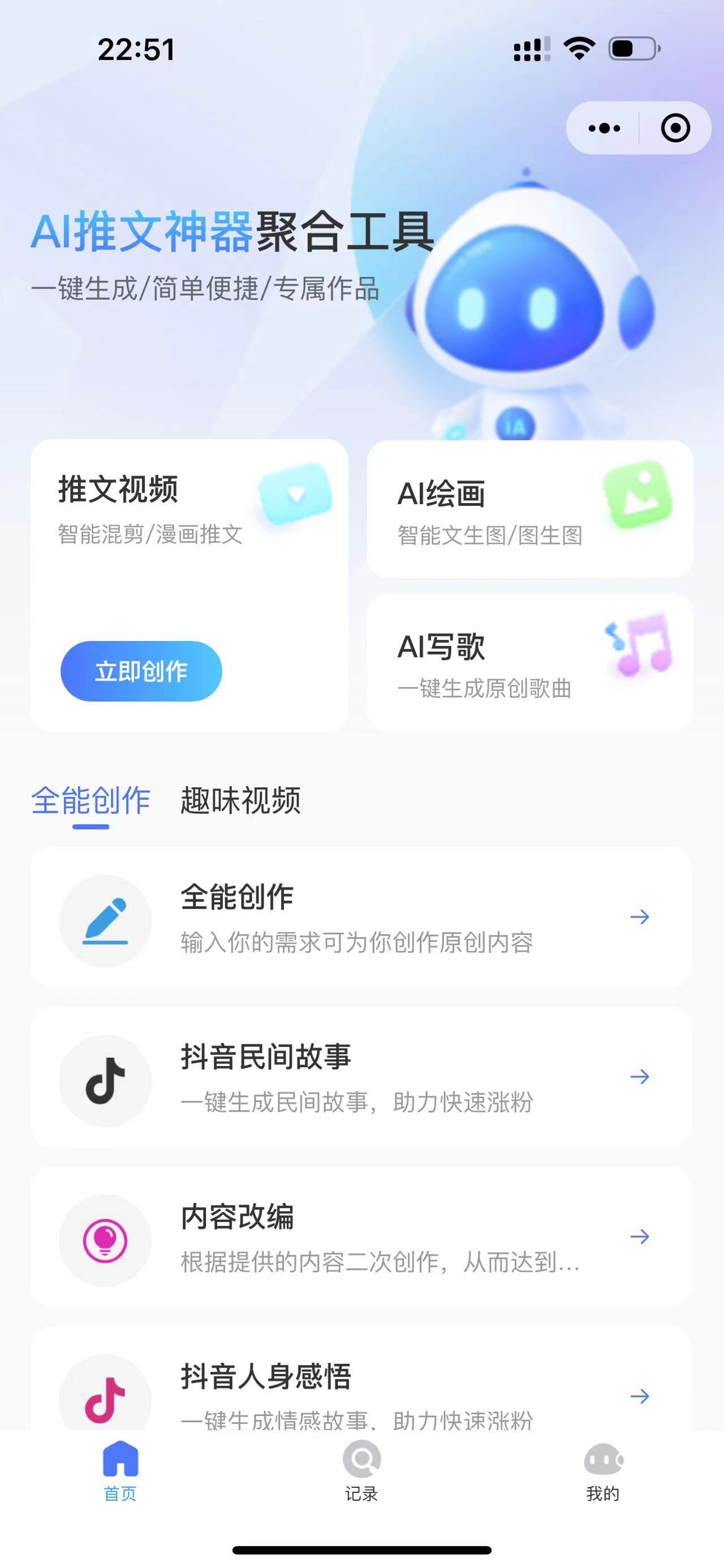Switch to the 趣味视频 tab
The width and height of the screenshot is (724, 1568).
(x=240, y=800)
